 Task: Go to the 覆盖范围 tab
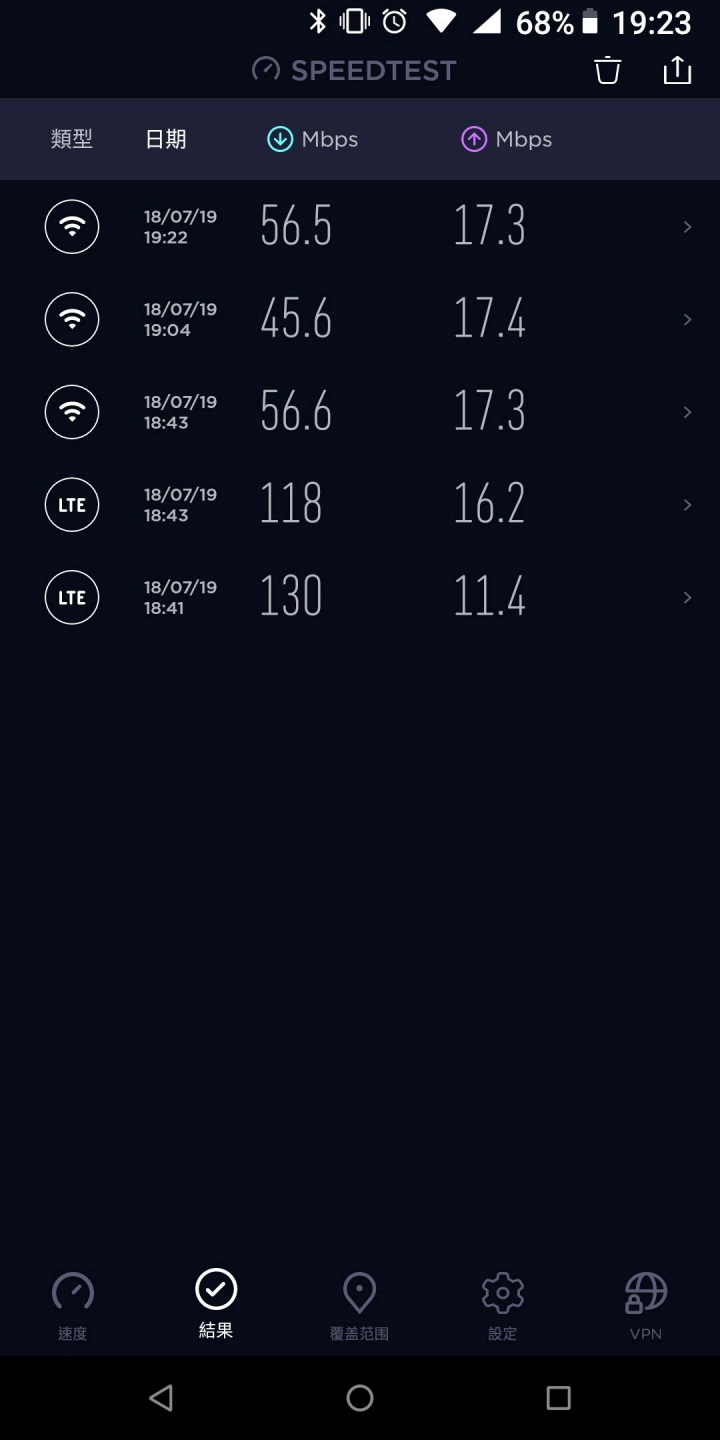(x=359, y=1306)
